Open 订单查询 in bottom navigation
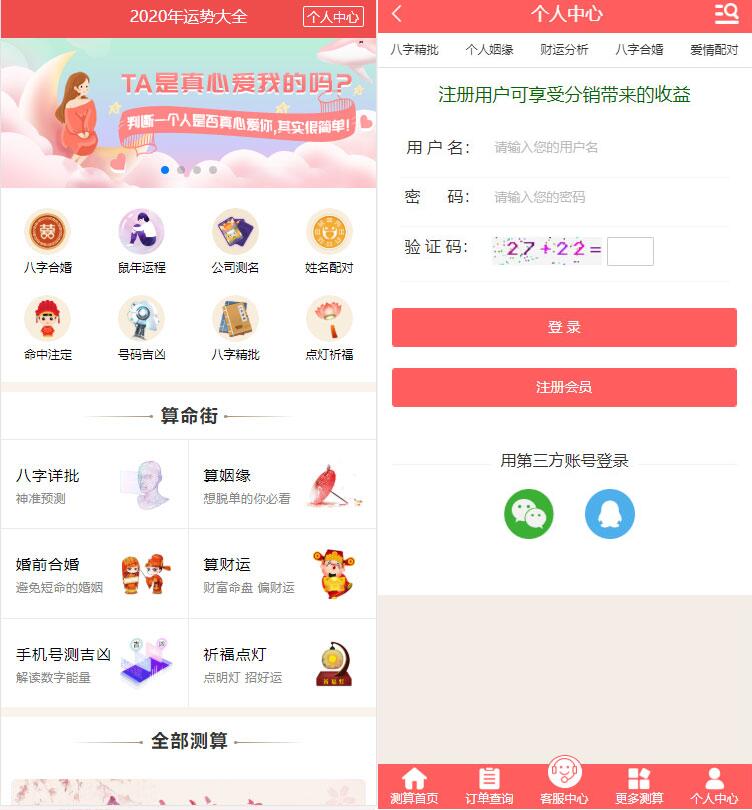 click(x=489, y=786)
